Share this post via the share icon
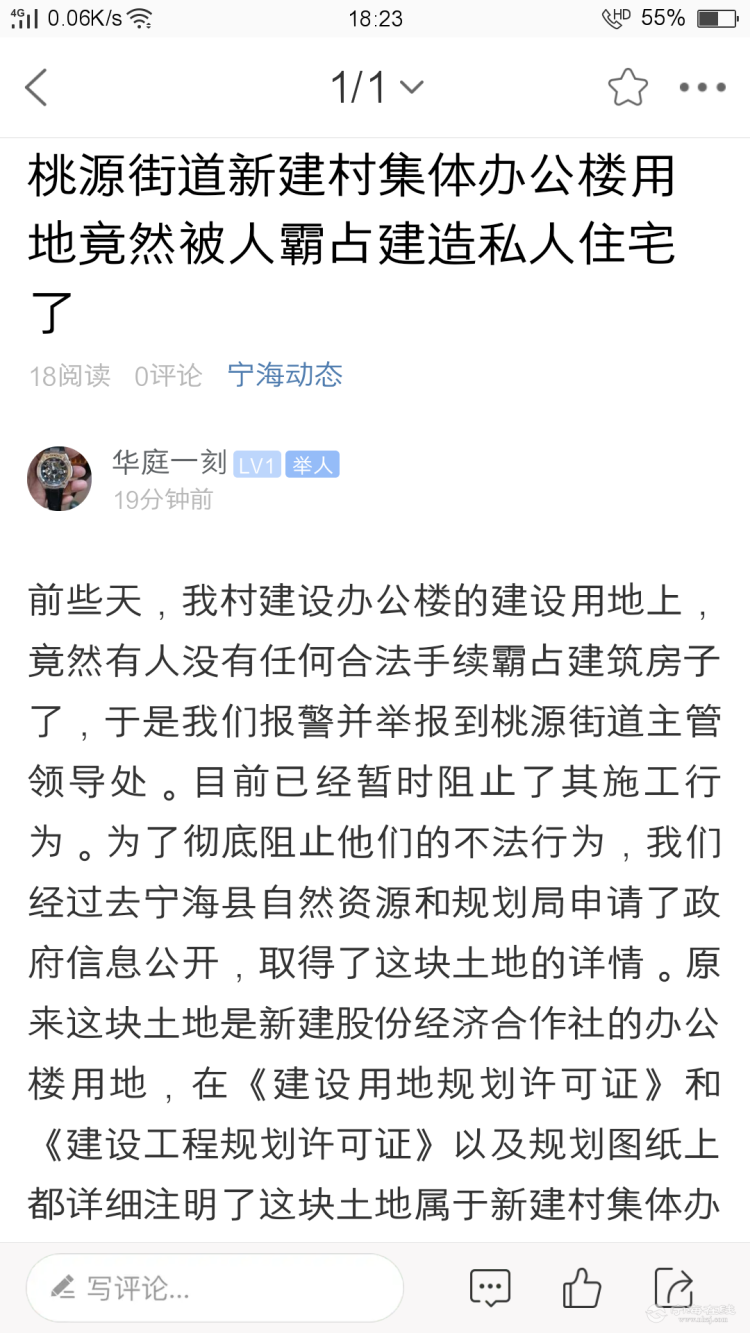 click(x=673, y=1288)
